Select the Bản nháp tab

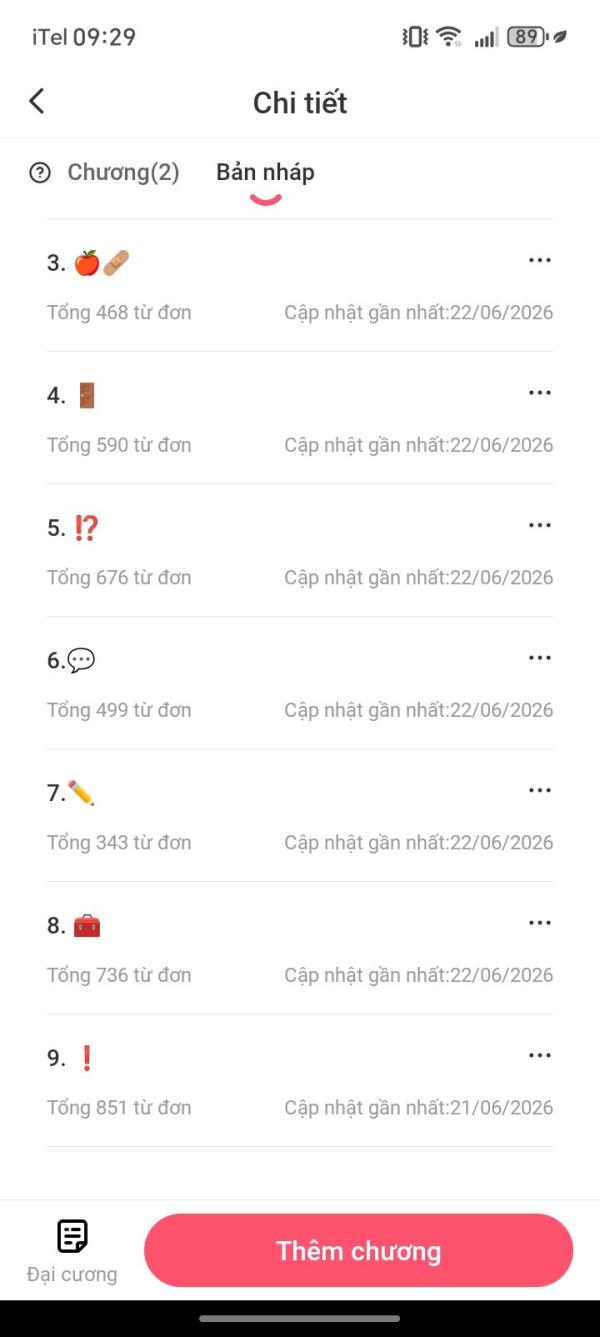click(265, 172)
